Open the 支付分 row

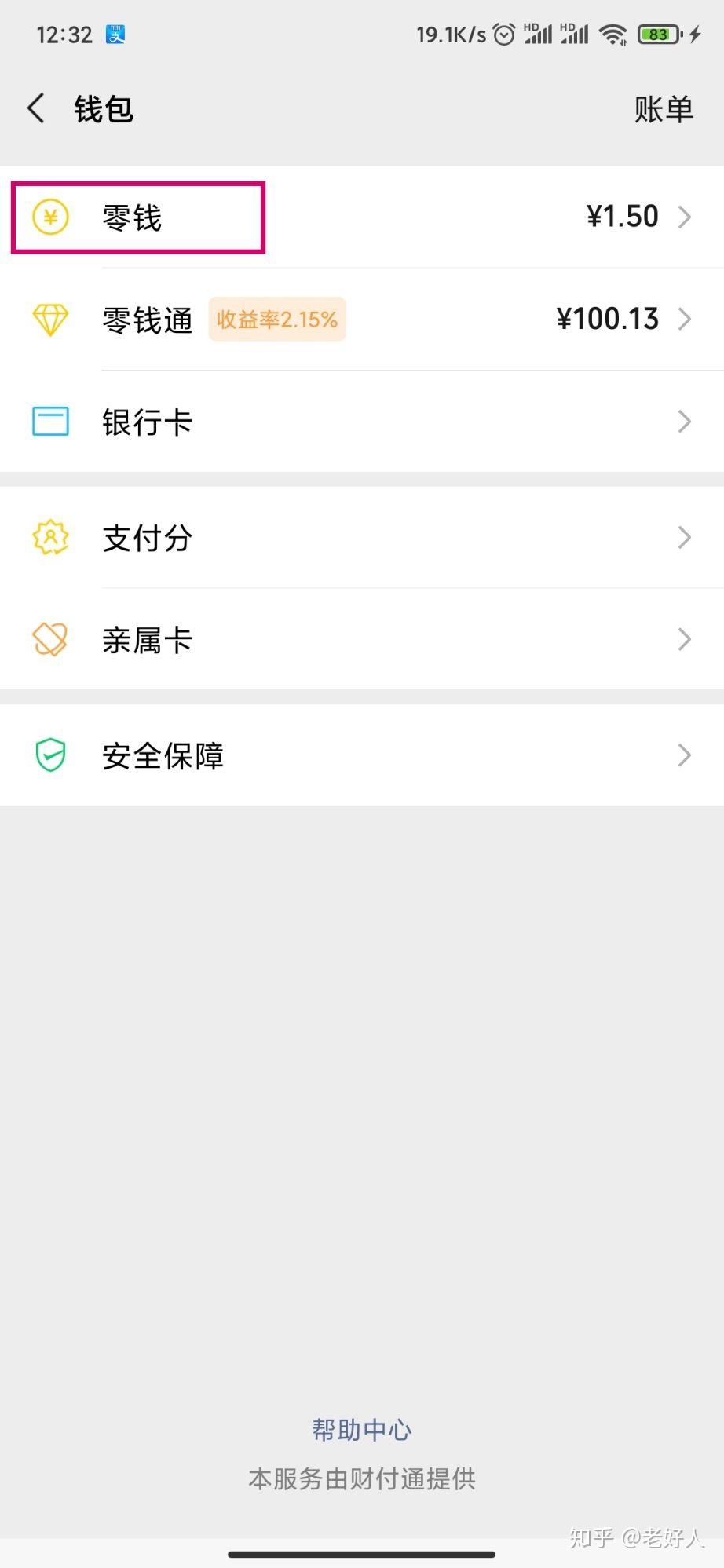pyautogui.click(x=362, y=537)
